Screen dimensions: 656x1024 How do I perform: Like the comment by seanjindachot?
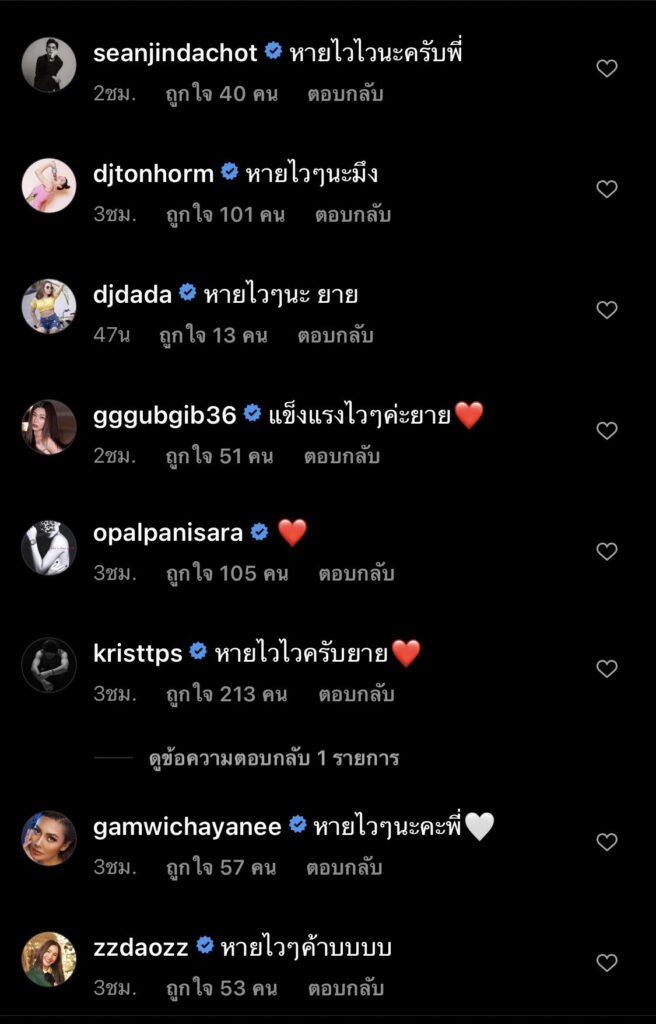point(606,68)
